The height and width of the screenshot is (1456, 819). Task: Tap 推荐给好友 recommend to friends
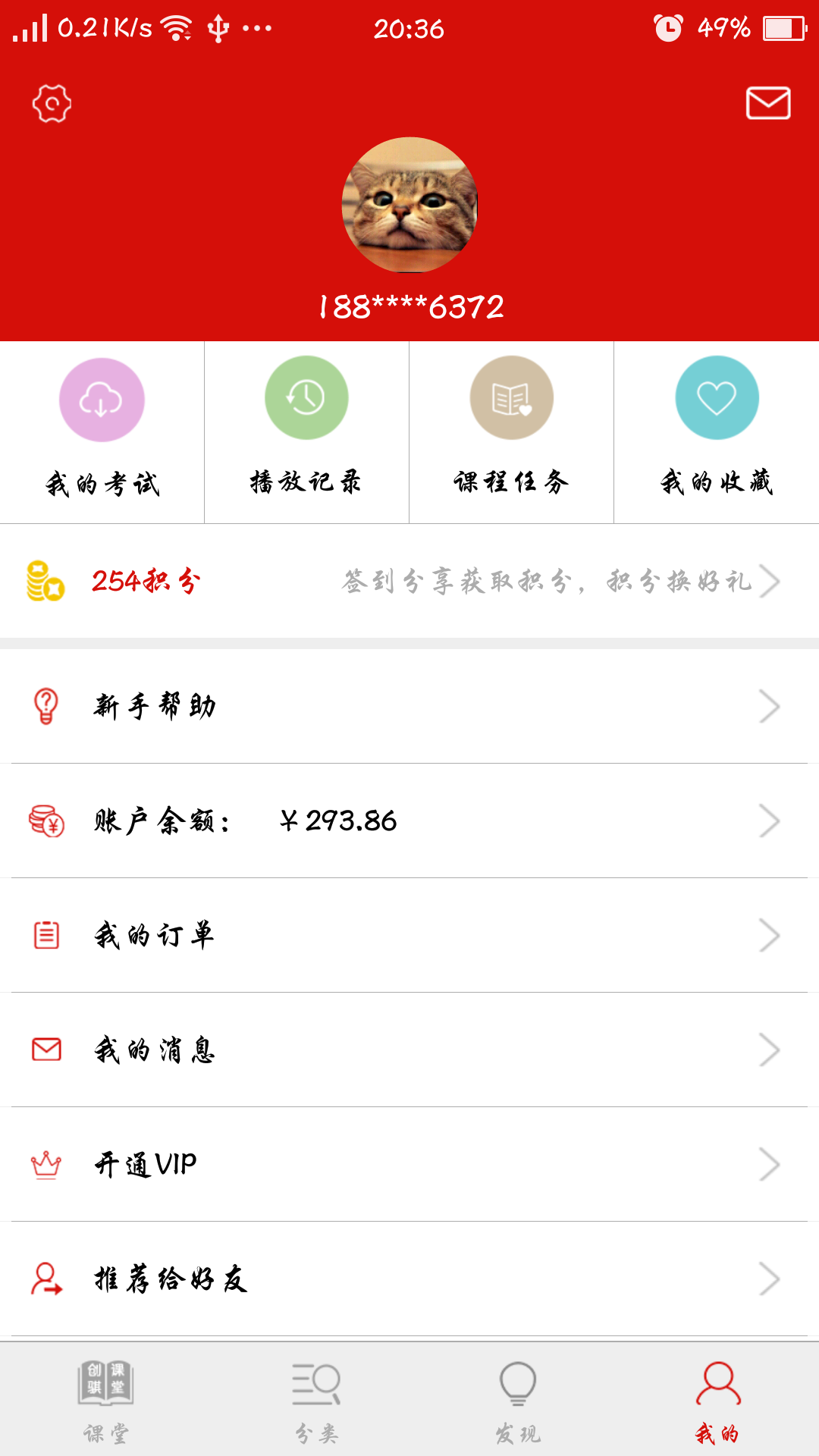pyautogui.click(x=409, y=1279)
